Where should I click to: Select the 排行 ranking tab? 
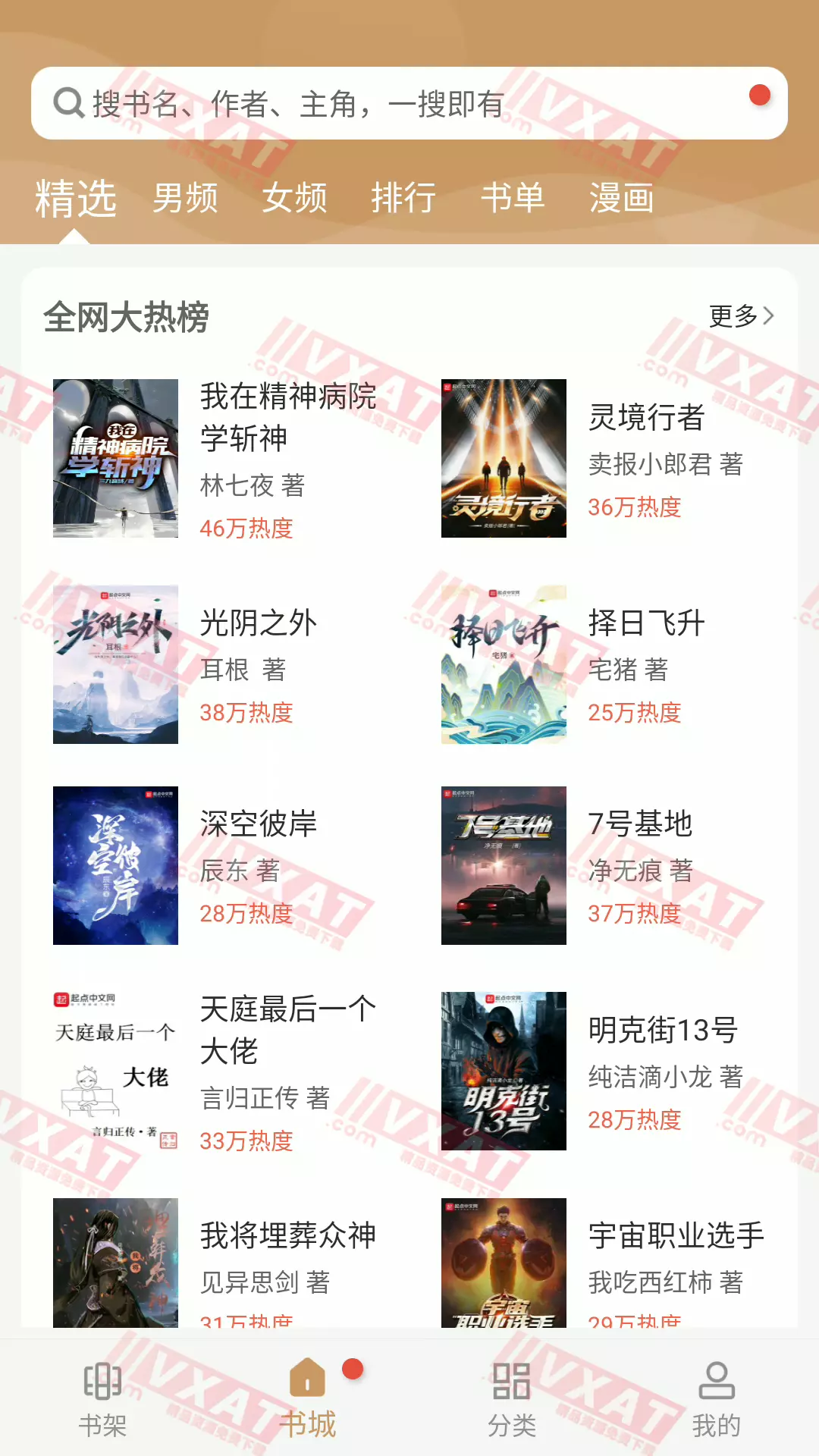click(x=404, y=199)
